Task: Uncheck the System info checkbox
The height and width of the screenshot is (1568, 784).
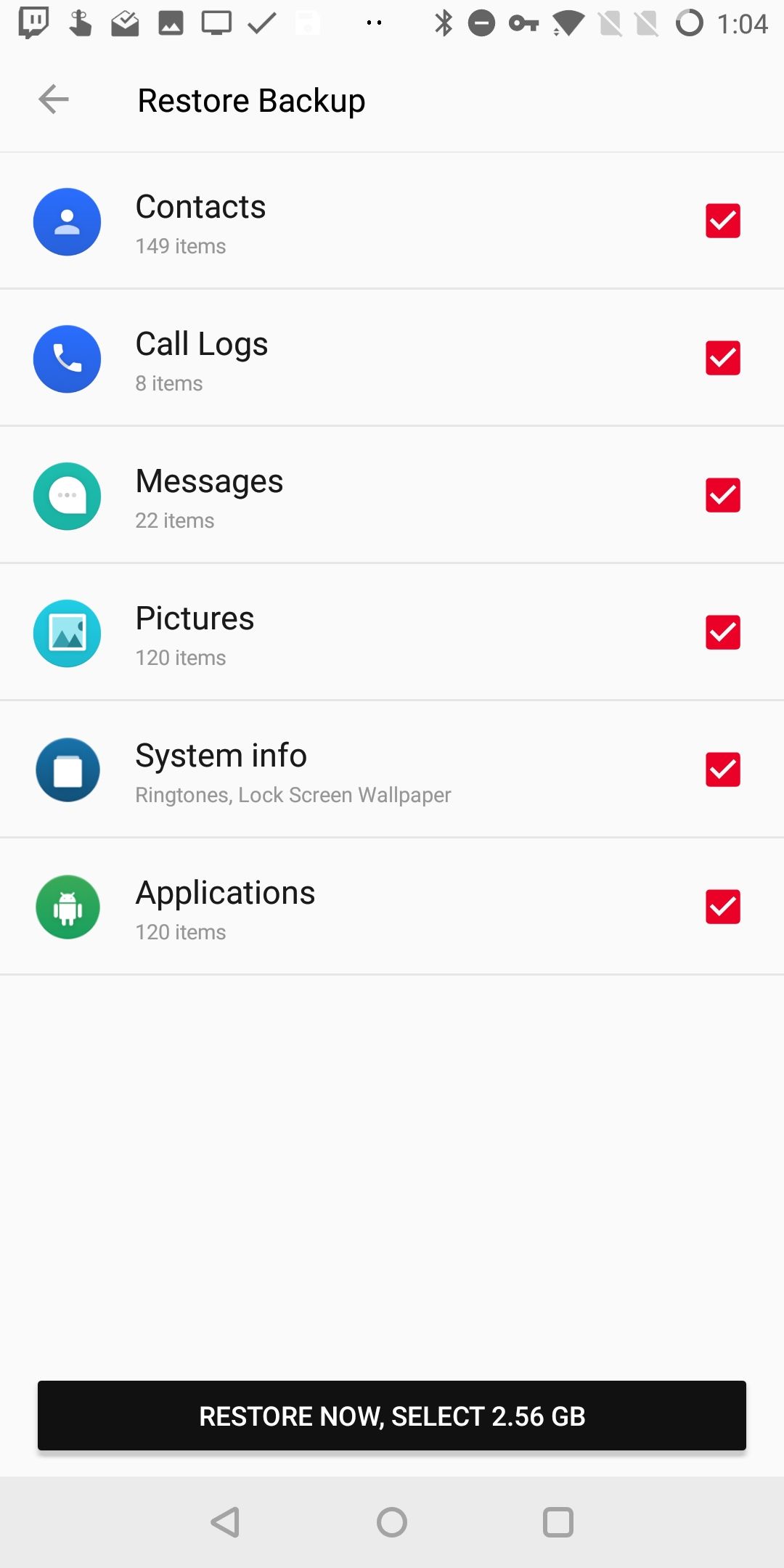Action: [x=722, y=770]
